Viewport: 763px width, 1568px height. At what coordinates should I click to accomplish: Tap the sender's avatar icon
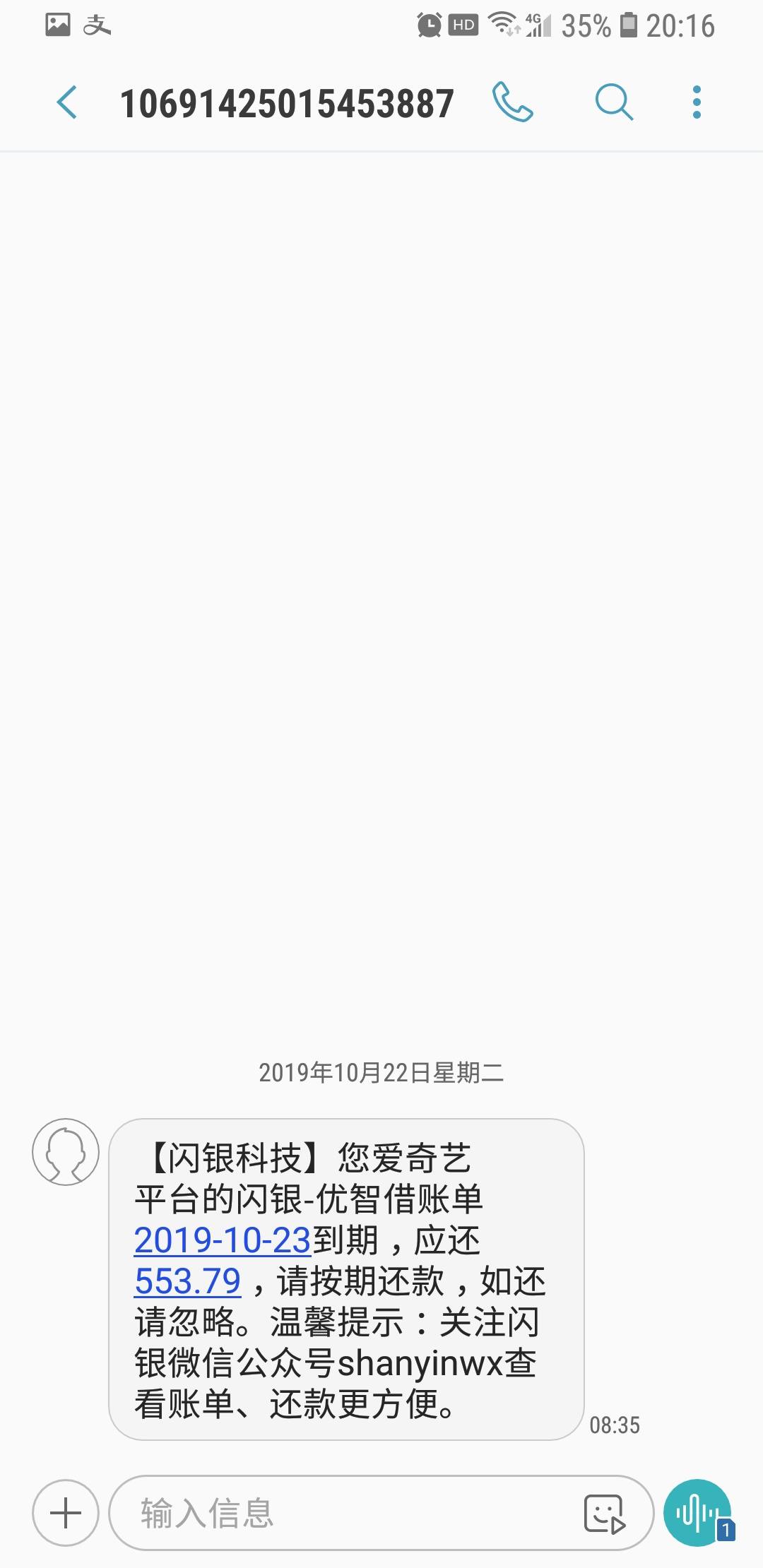click(x=66, y=1151)
